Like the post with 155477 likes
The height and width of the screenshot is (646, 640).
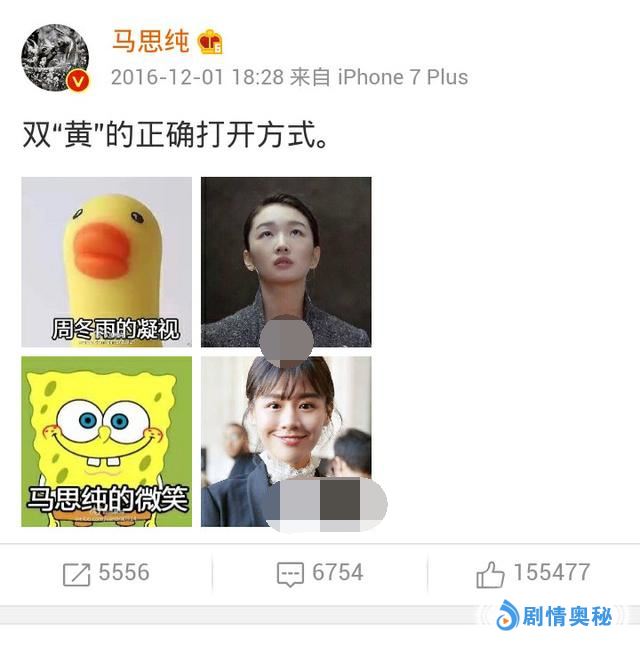point(533,573)
